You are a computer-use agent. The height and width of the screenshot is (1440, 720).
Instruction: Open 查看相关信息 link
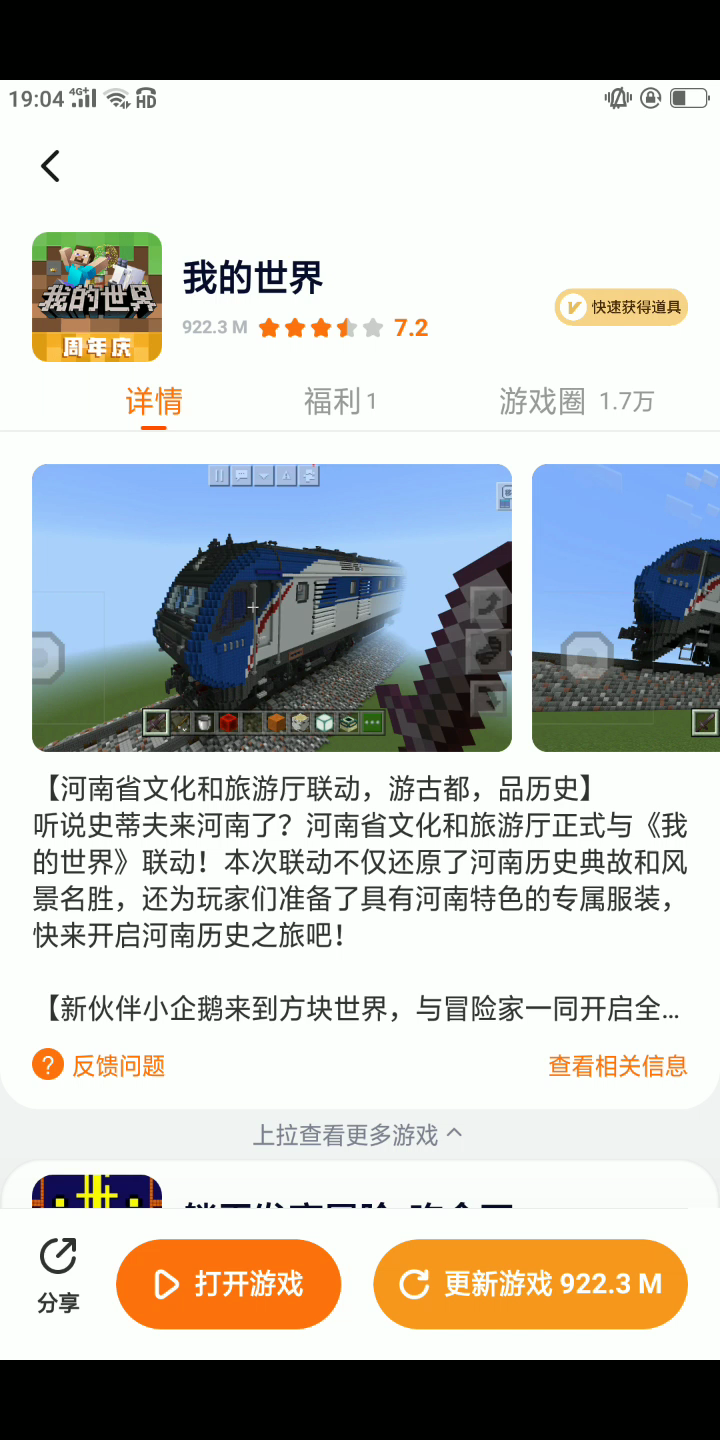point(617,1065)
